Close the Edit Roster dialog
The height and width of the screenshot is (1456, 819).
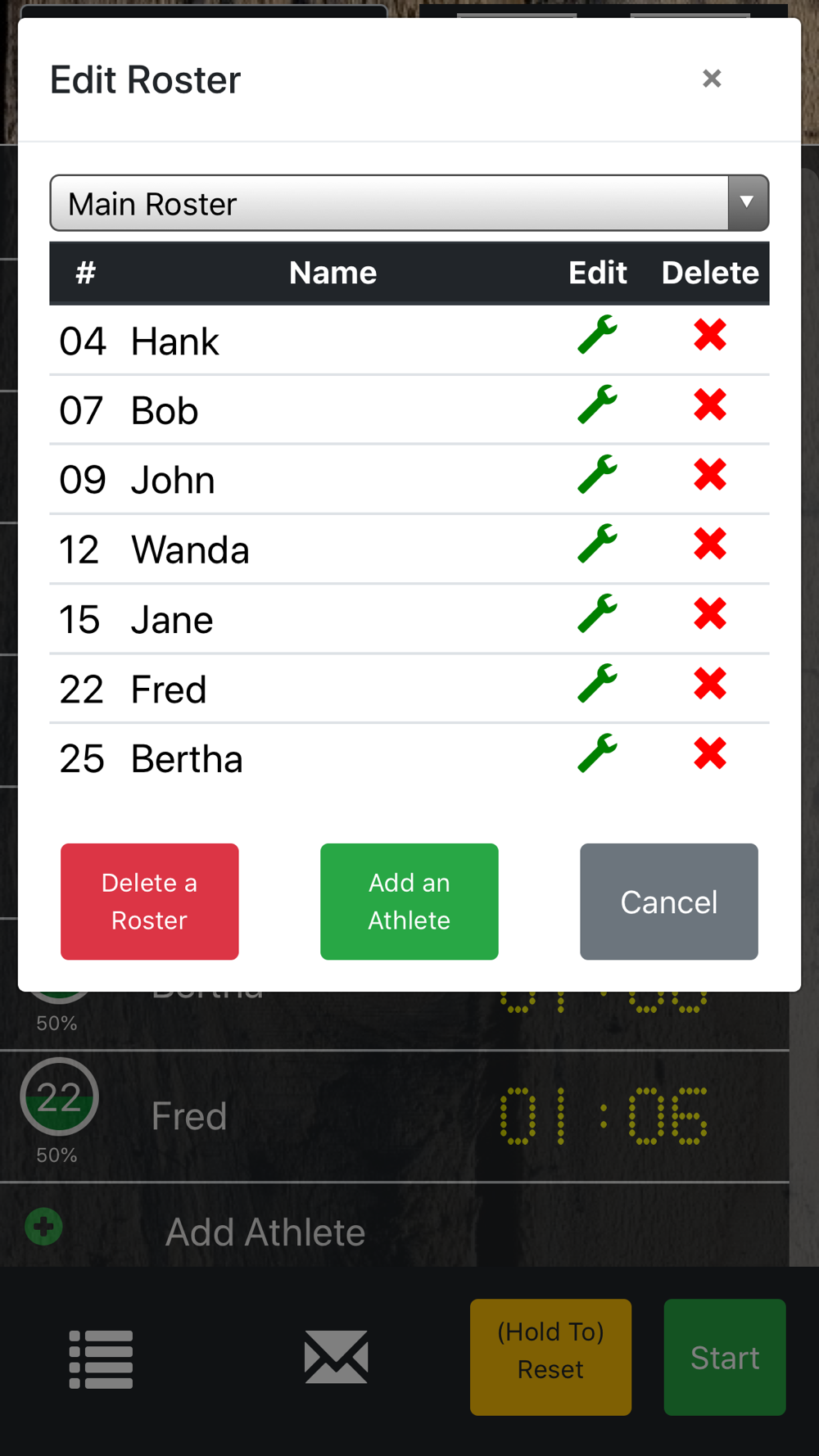tap(712, 79)
